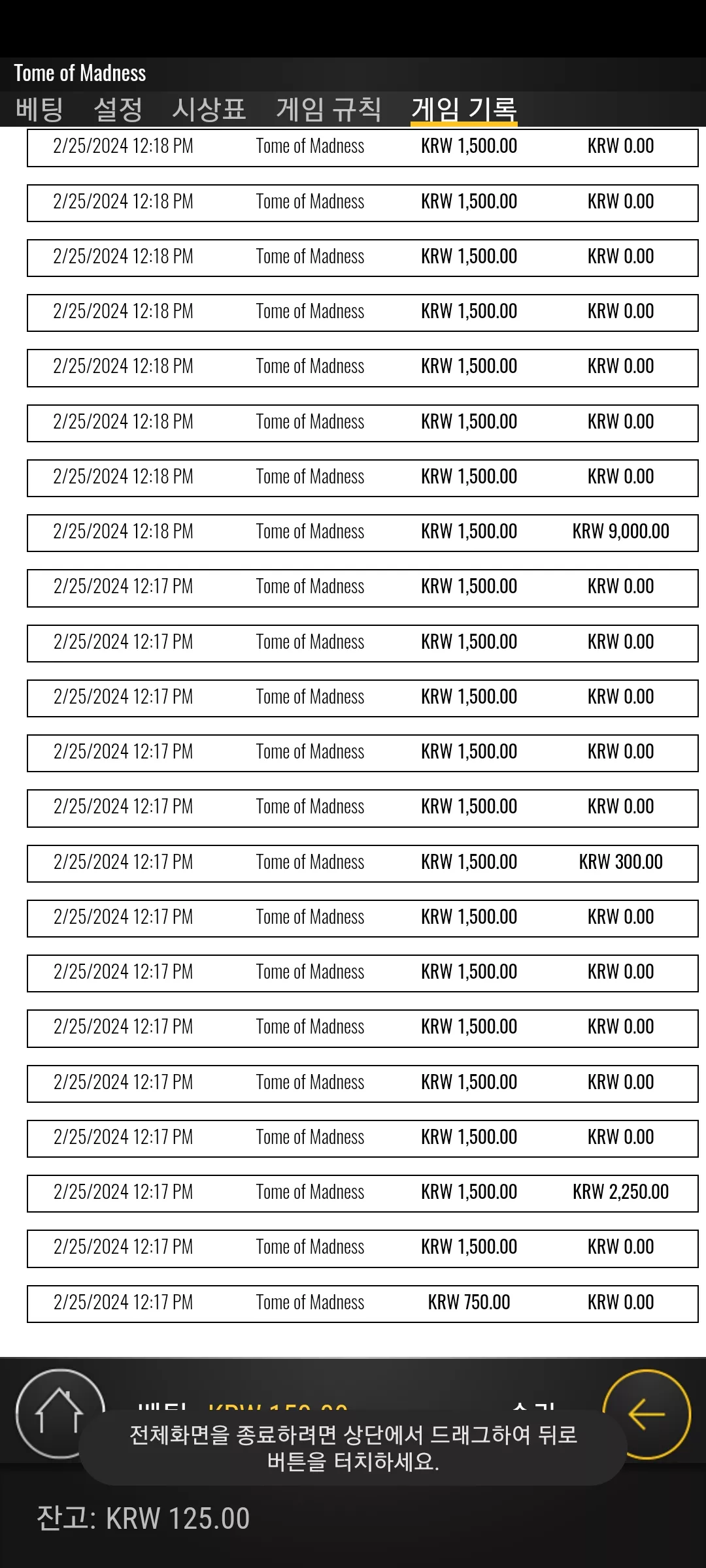Open the record with KRW 2,250.00 win
The height and width of the screenshot is (1568, 706).
(x=363, y=1193)
